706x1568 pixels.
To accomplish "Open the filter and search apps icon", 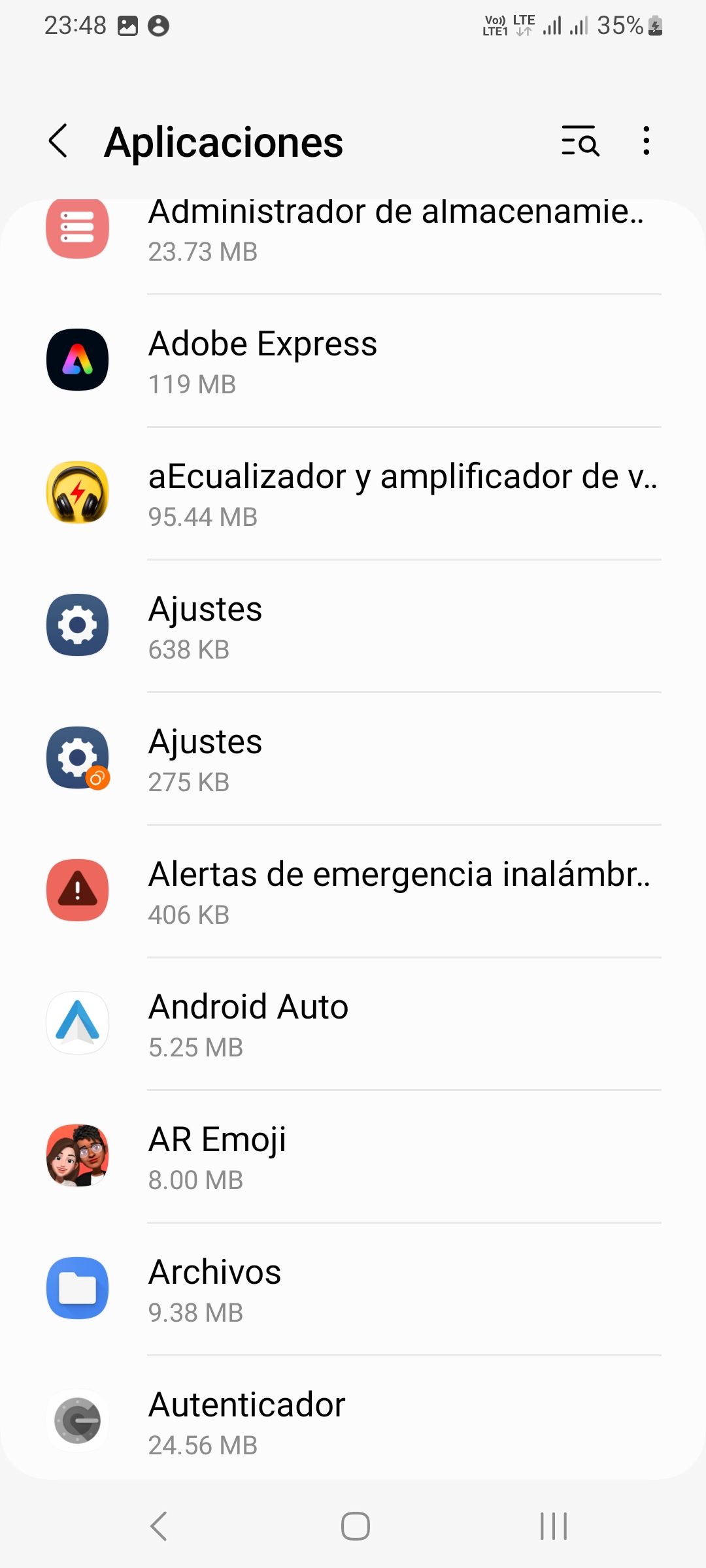I will tap(580, 141).
